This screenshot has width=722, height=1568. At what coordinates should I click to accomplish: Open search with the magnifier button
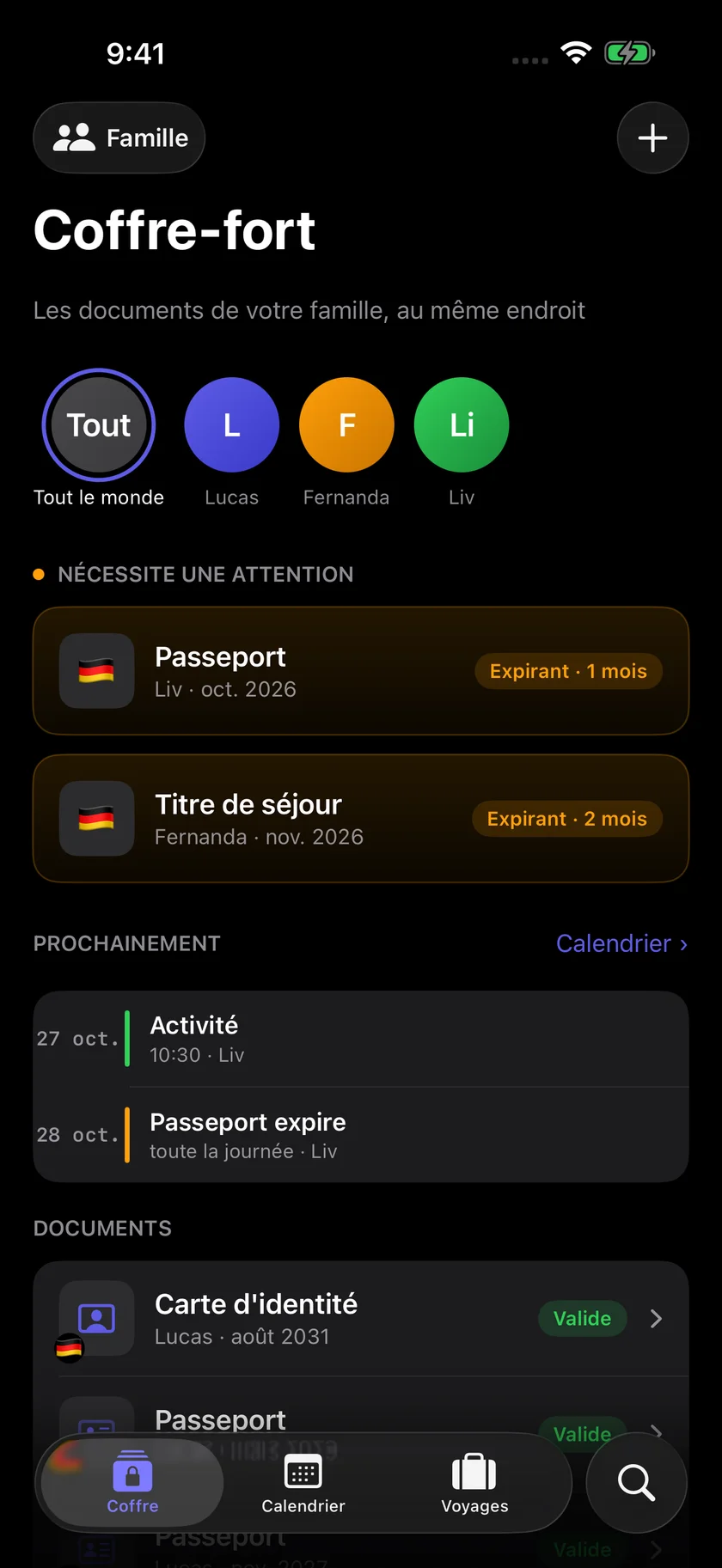coord(636,1483)
